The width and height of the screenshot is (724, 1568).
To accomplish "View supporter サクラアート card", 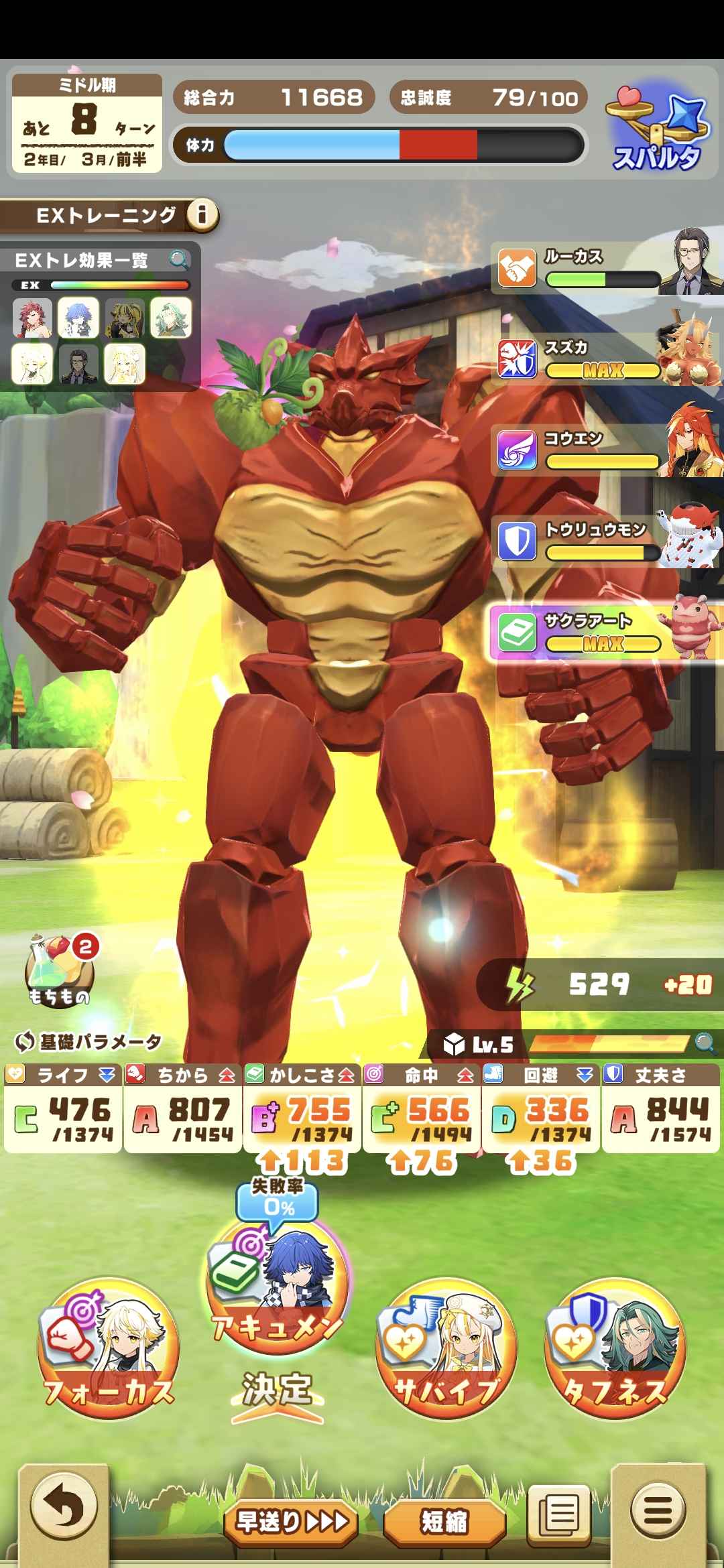I will pyautogui.click(x=607, y=633).
